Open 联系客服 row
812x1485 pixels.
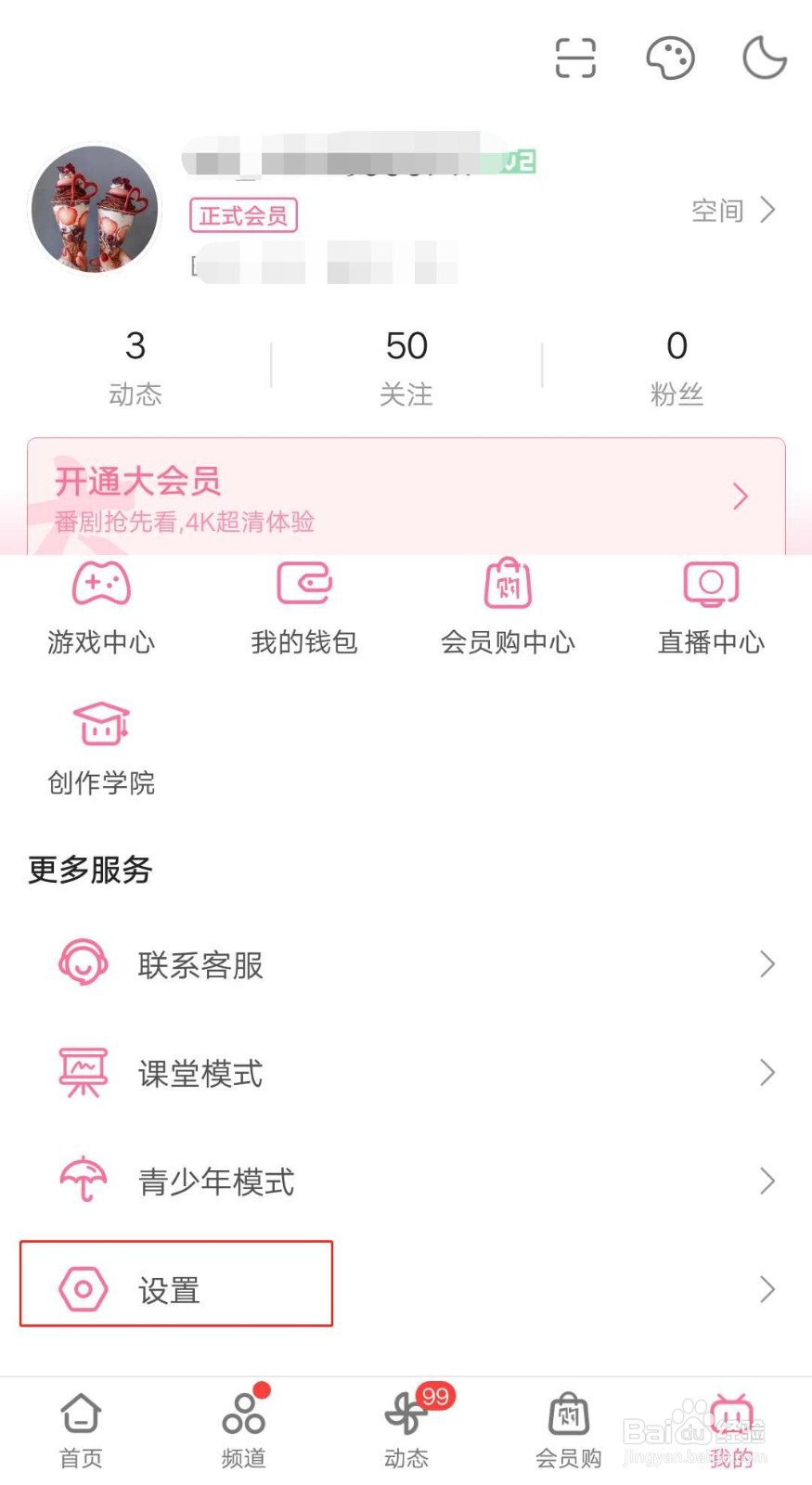click(406, 964)
